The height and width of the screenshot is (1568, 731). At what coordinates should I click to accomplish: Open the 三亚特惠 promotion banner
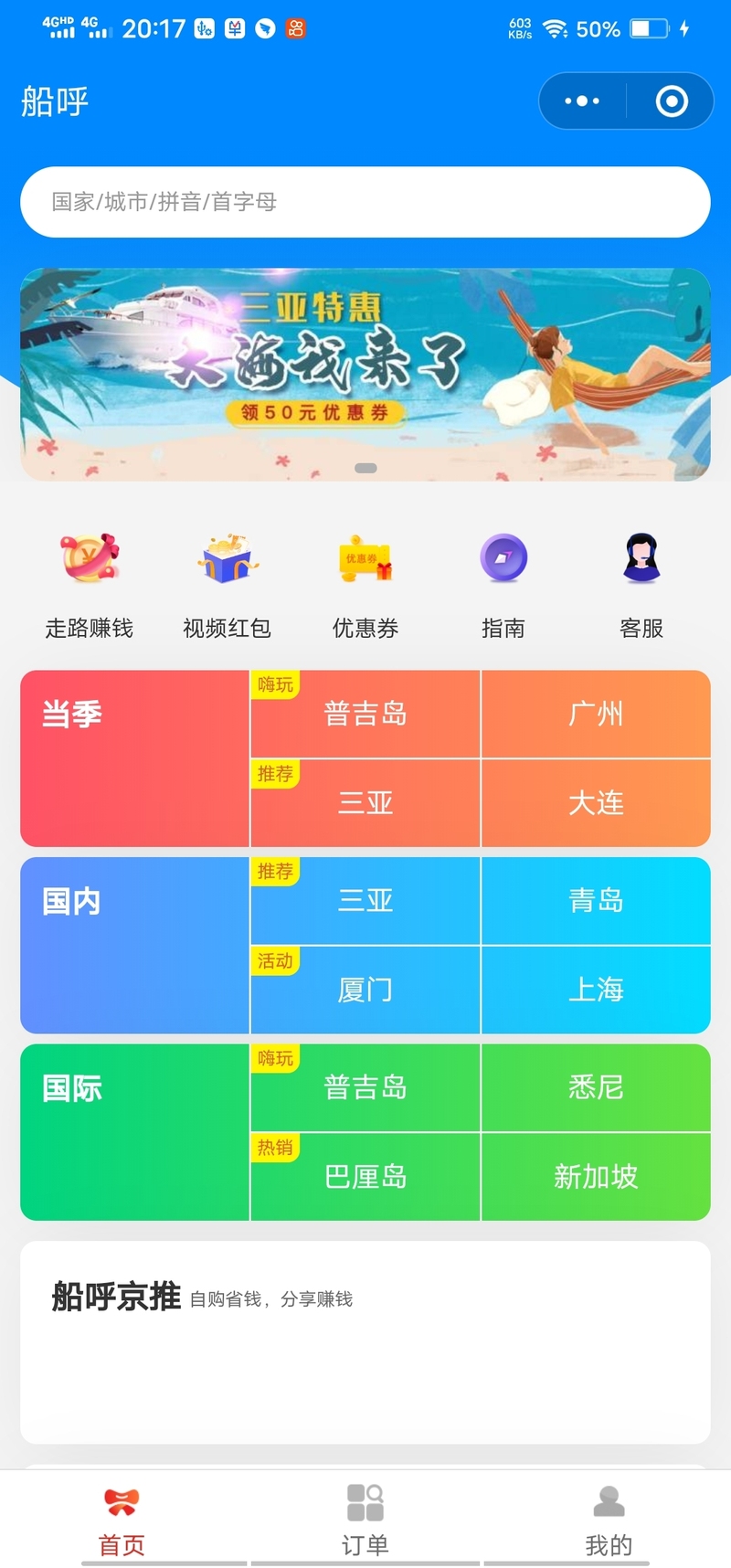(x=365, y=374)
